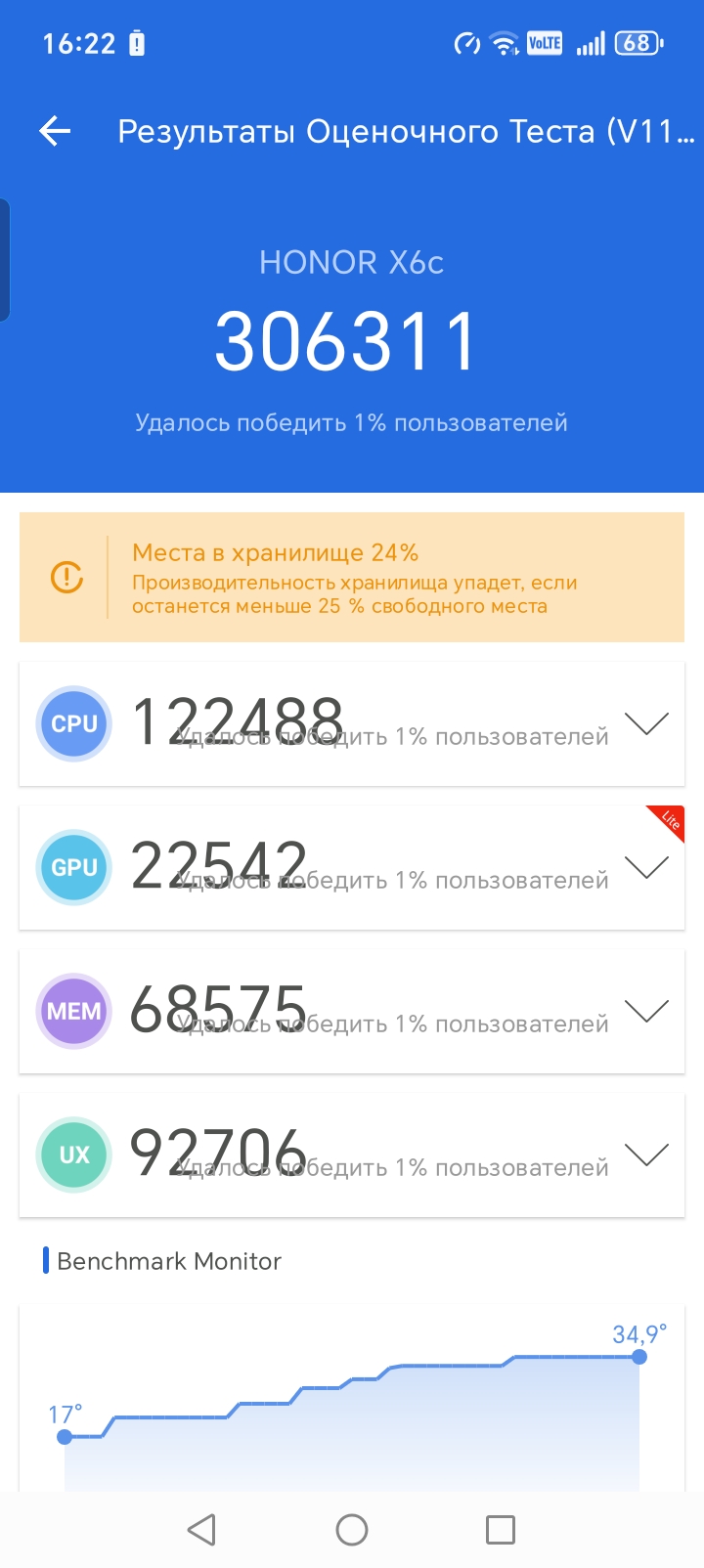This screenshot has width=704, height=1568.
Task: Open the recent apps overview
Action: point(501,1530)
